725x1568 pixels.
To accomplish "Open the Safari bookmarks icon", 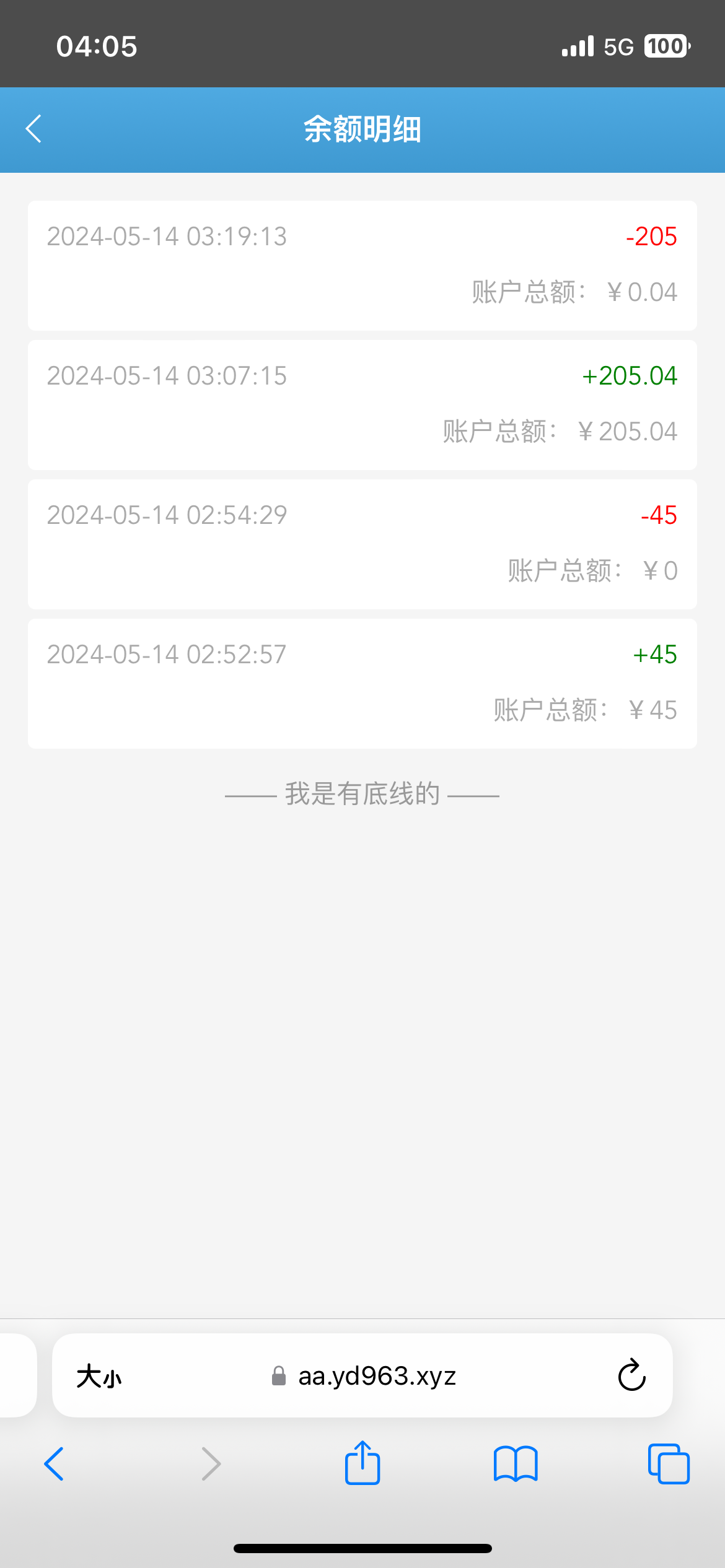I will tap(516, 1465).
